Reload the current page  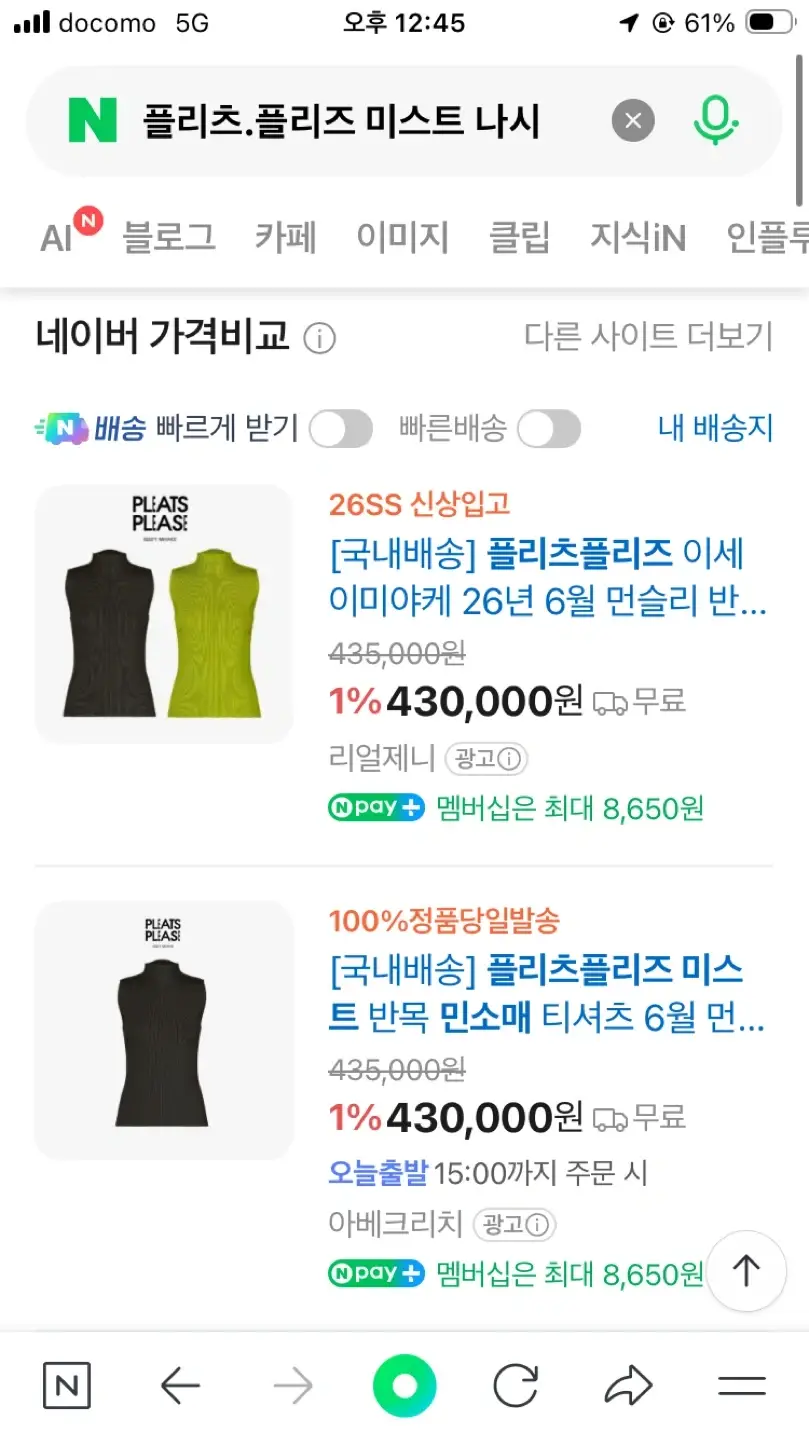click(516, 1386)
